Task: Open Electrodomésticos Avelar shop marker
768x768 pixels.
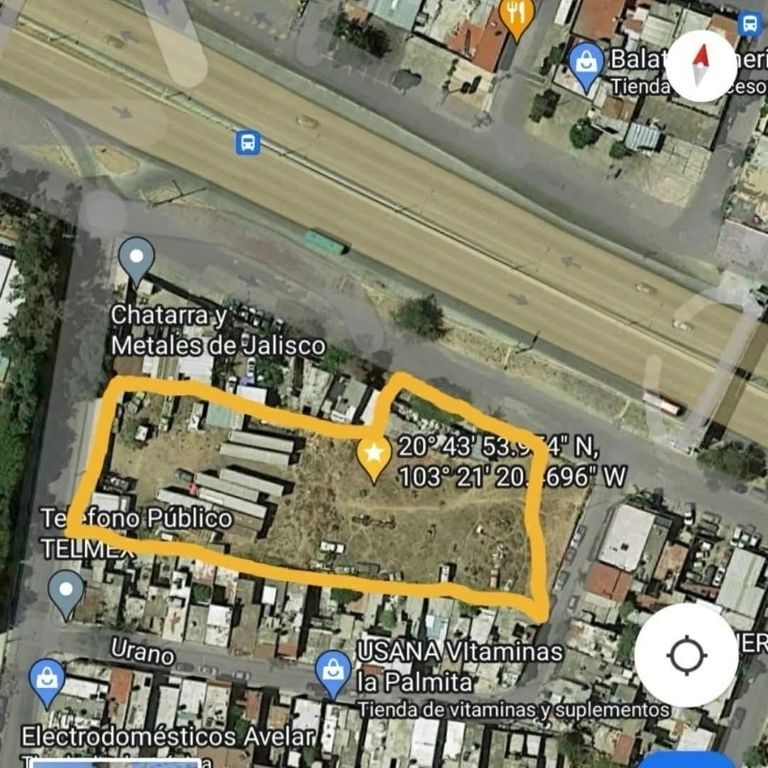Action: tap(47, 680)
